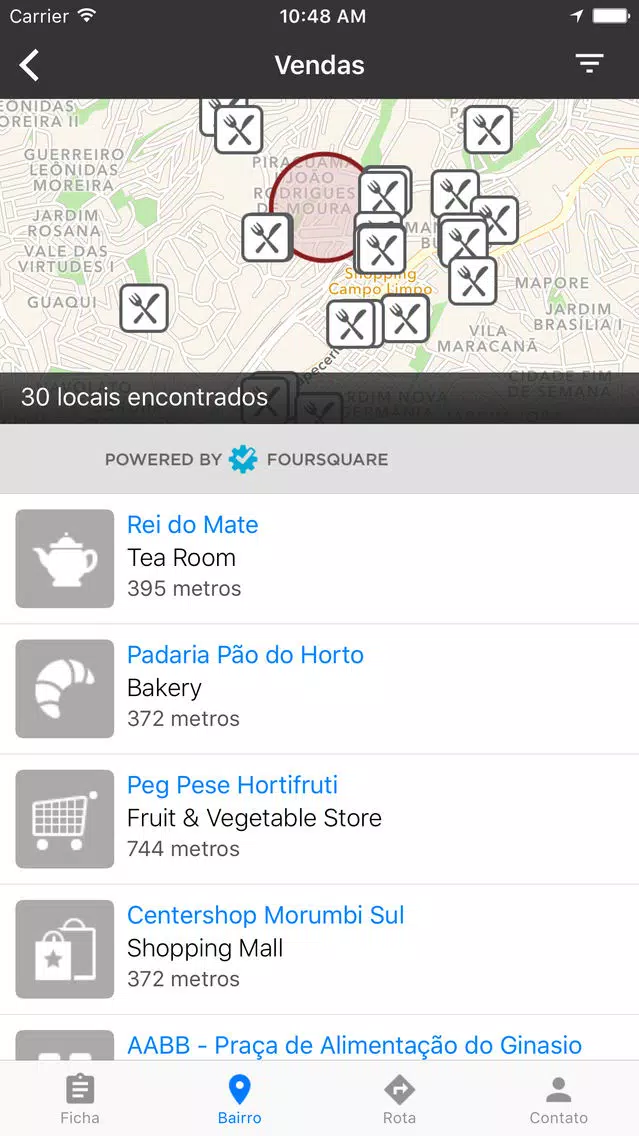The height and width of the screenshot is (1136, 639).
Task: Switch to the Ficha tab
Action: coord(80,1099)
